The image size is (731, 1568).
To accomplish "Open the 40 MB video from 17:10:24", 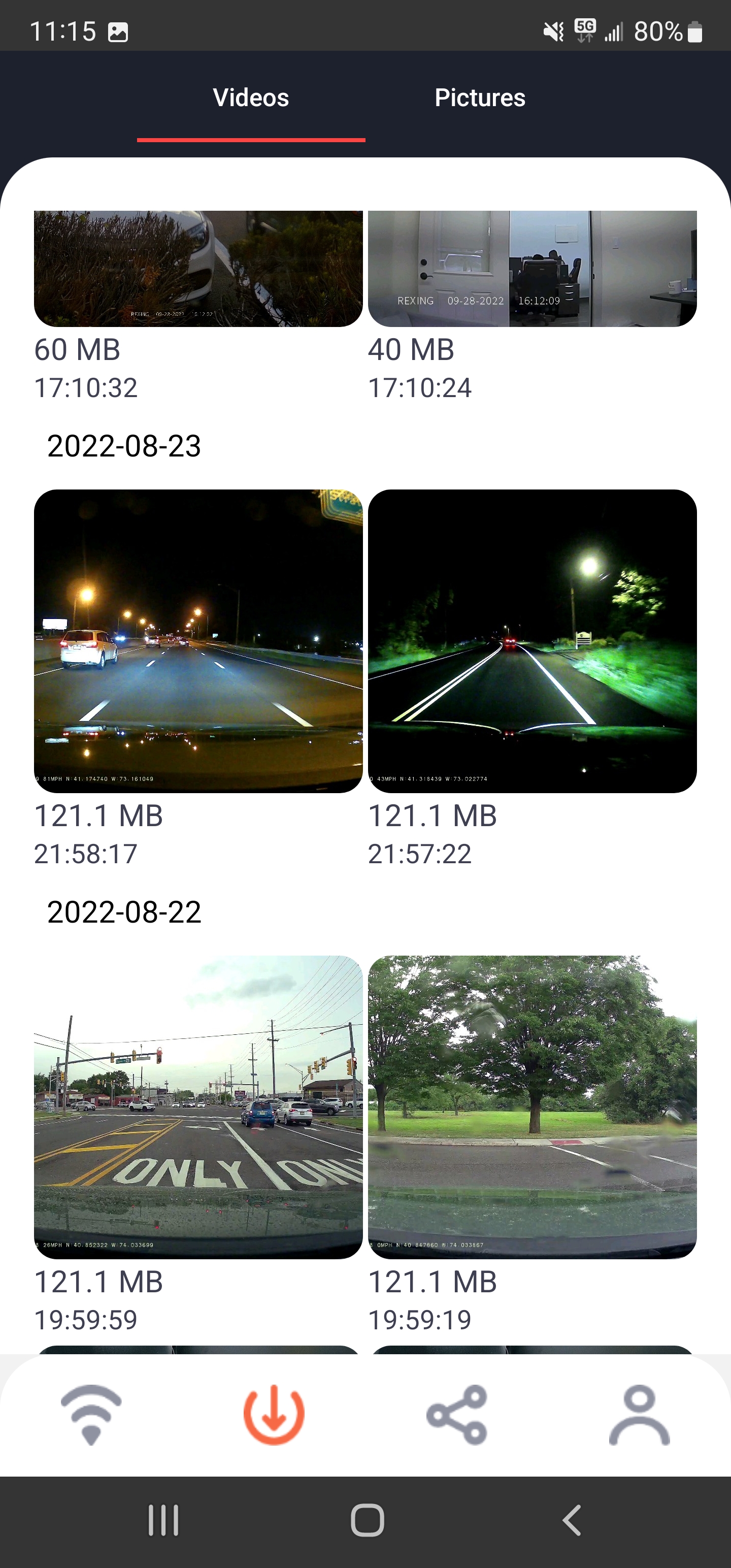I will 532,269.
